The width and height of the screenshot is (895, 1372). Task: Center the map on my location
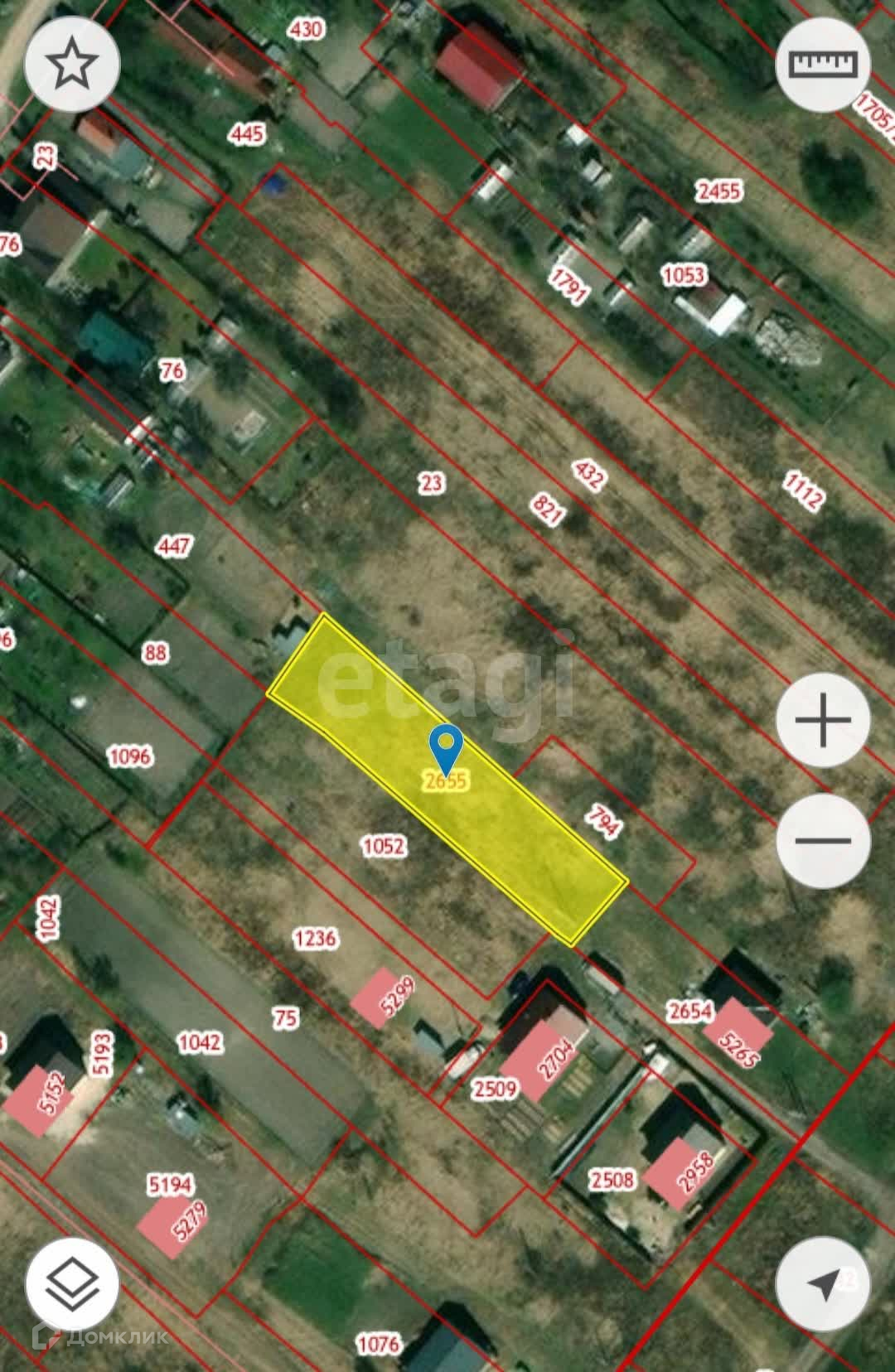tap(823, 1285)
